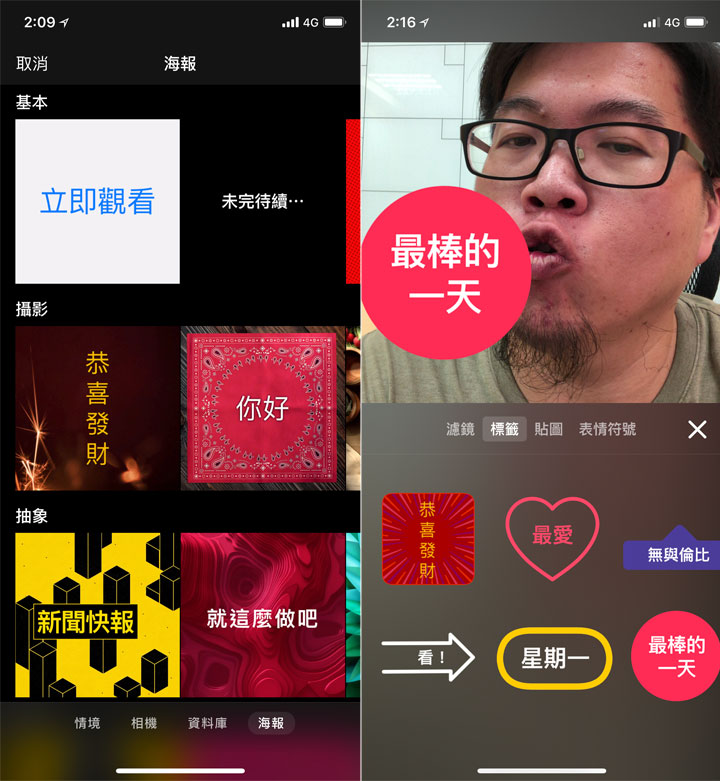This screenshot has width=720, height=781.
Task: Add the 星期一 yellow outlined label
Action: 554,659
